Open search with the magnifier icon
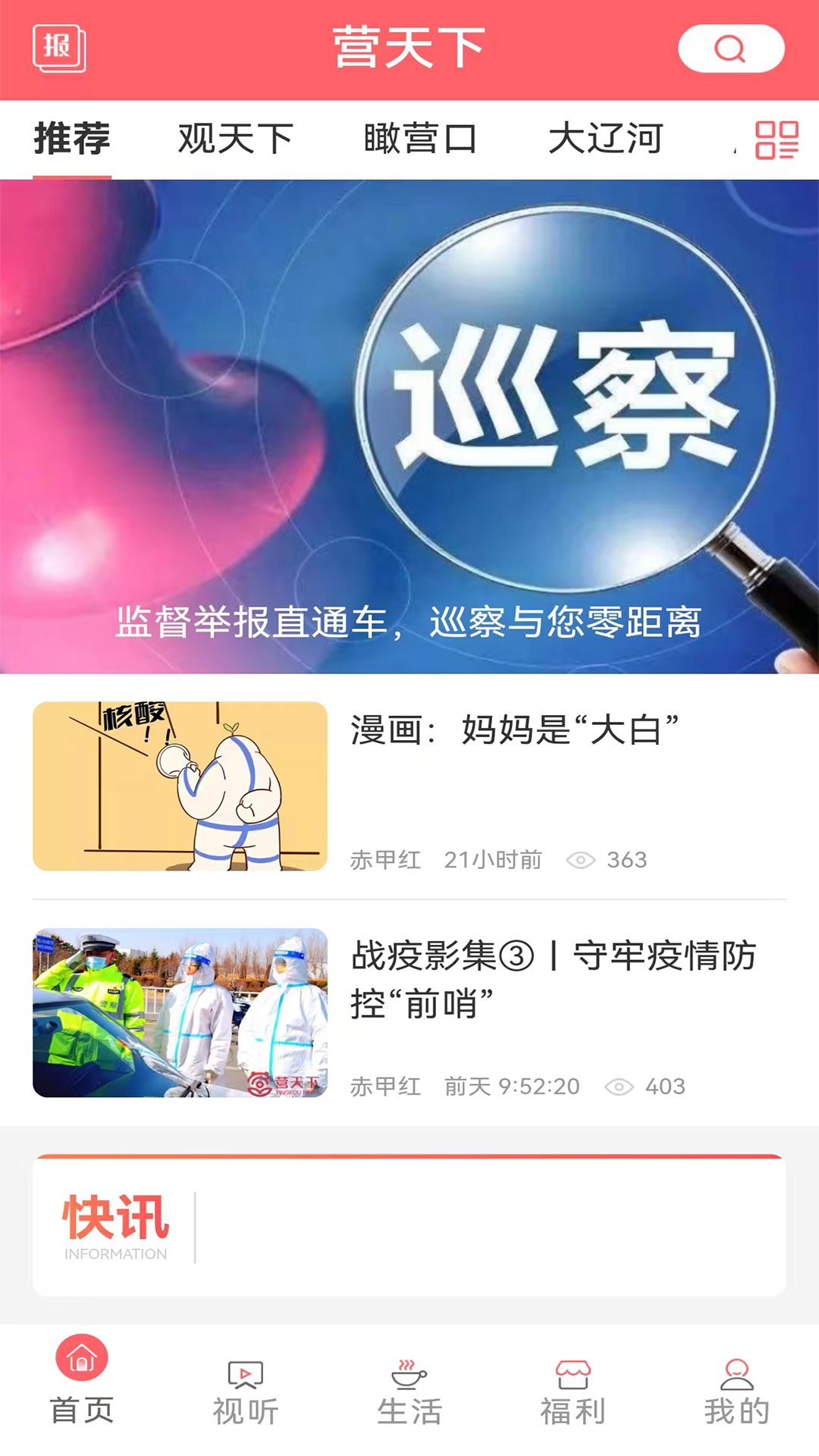Image resolution: width=819 pixels, height=1456 pixels. pyautogui.click(x=730, y=47)
